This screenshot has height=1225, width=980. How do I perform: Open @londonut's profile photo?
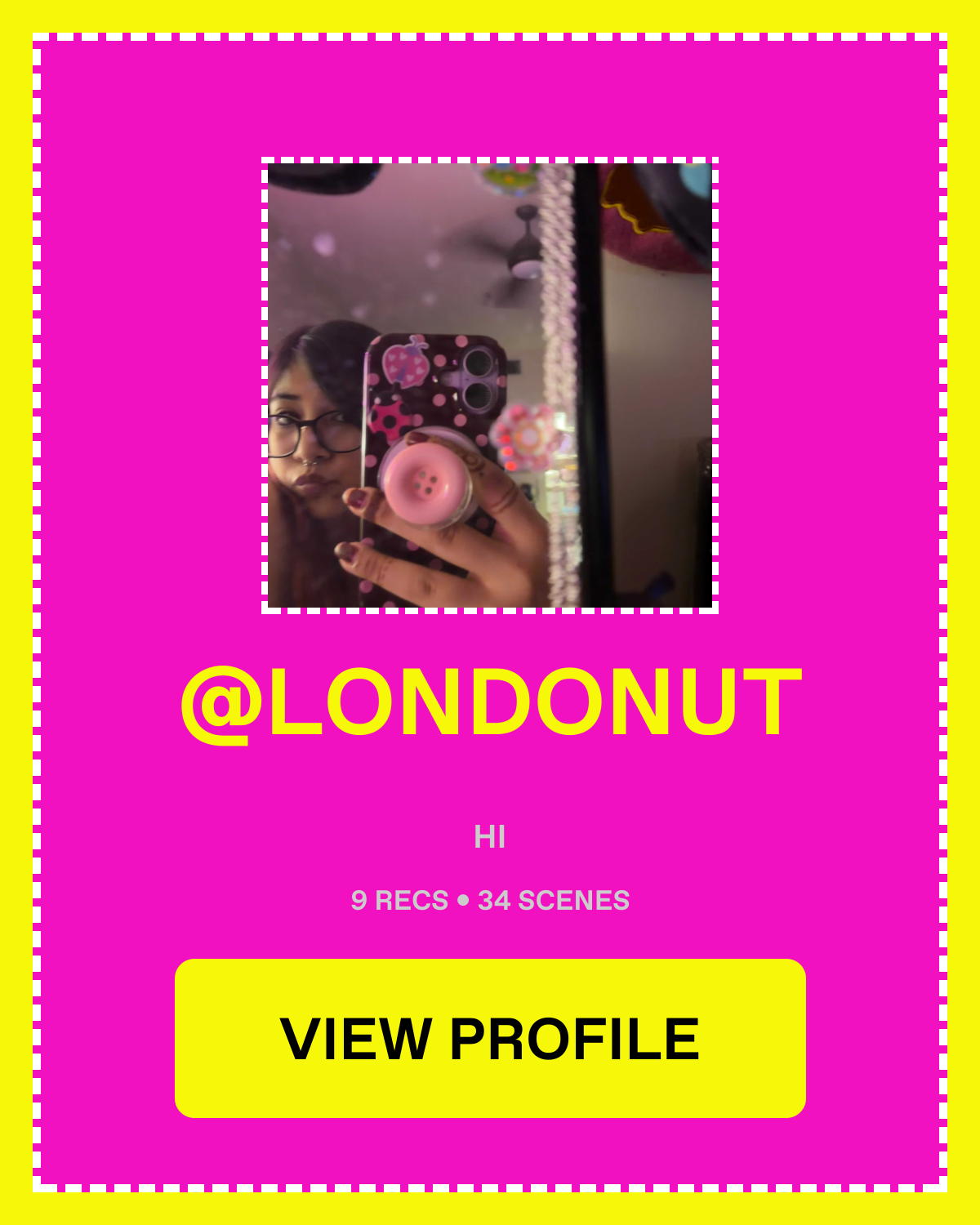[490, 385]
